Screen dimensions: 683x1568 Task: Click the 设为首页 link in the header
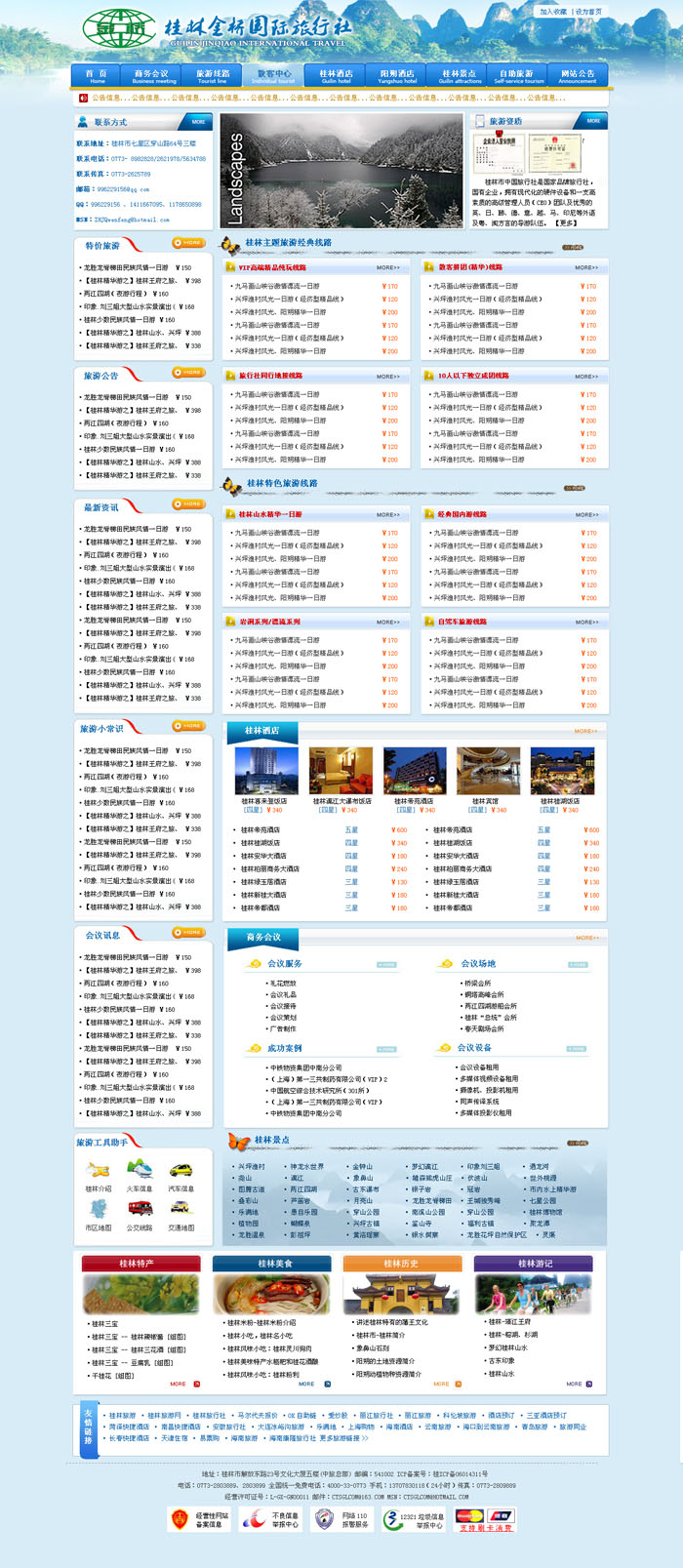pos(587,12)
